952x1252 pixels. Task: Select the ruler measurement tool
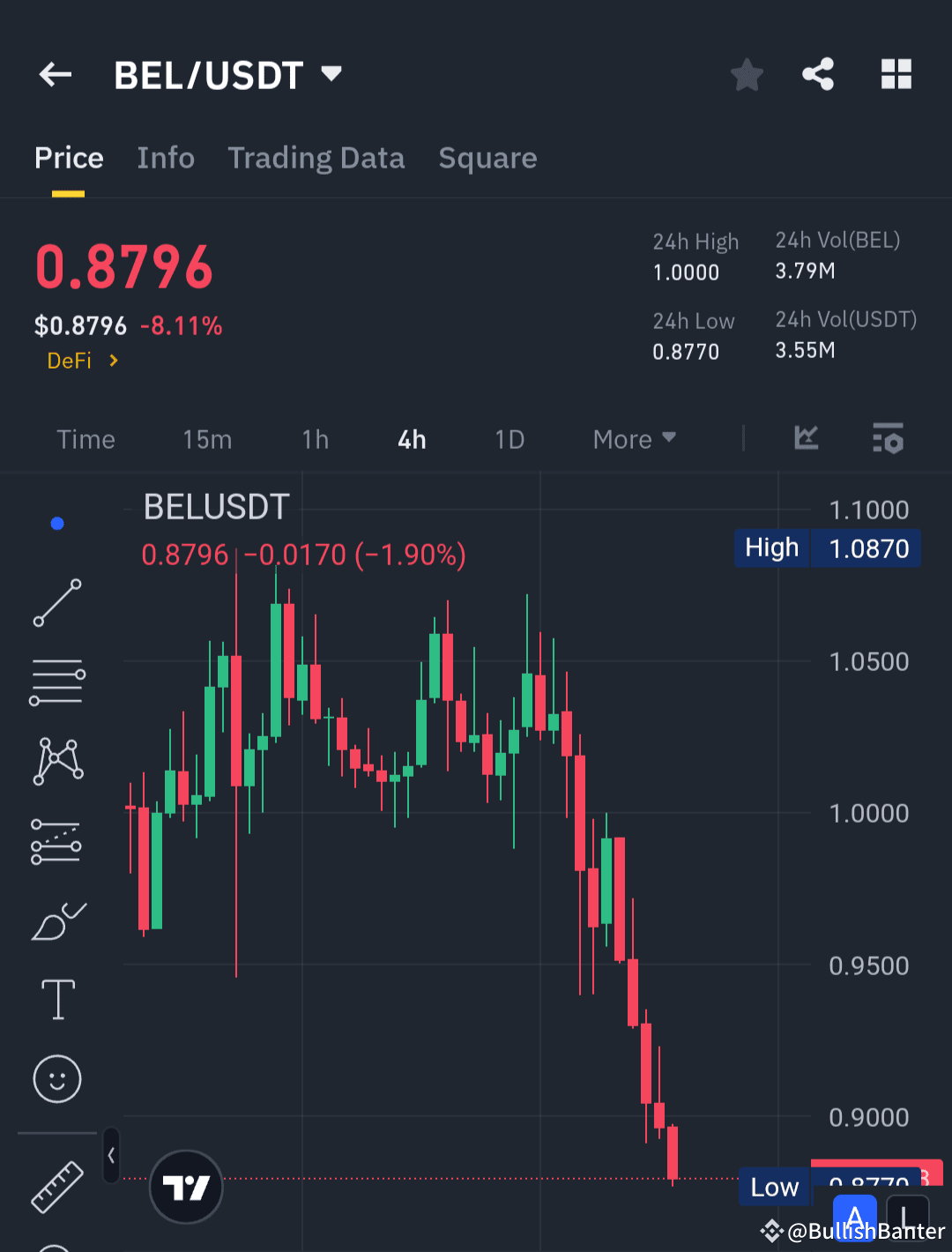pos(56,1186)
